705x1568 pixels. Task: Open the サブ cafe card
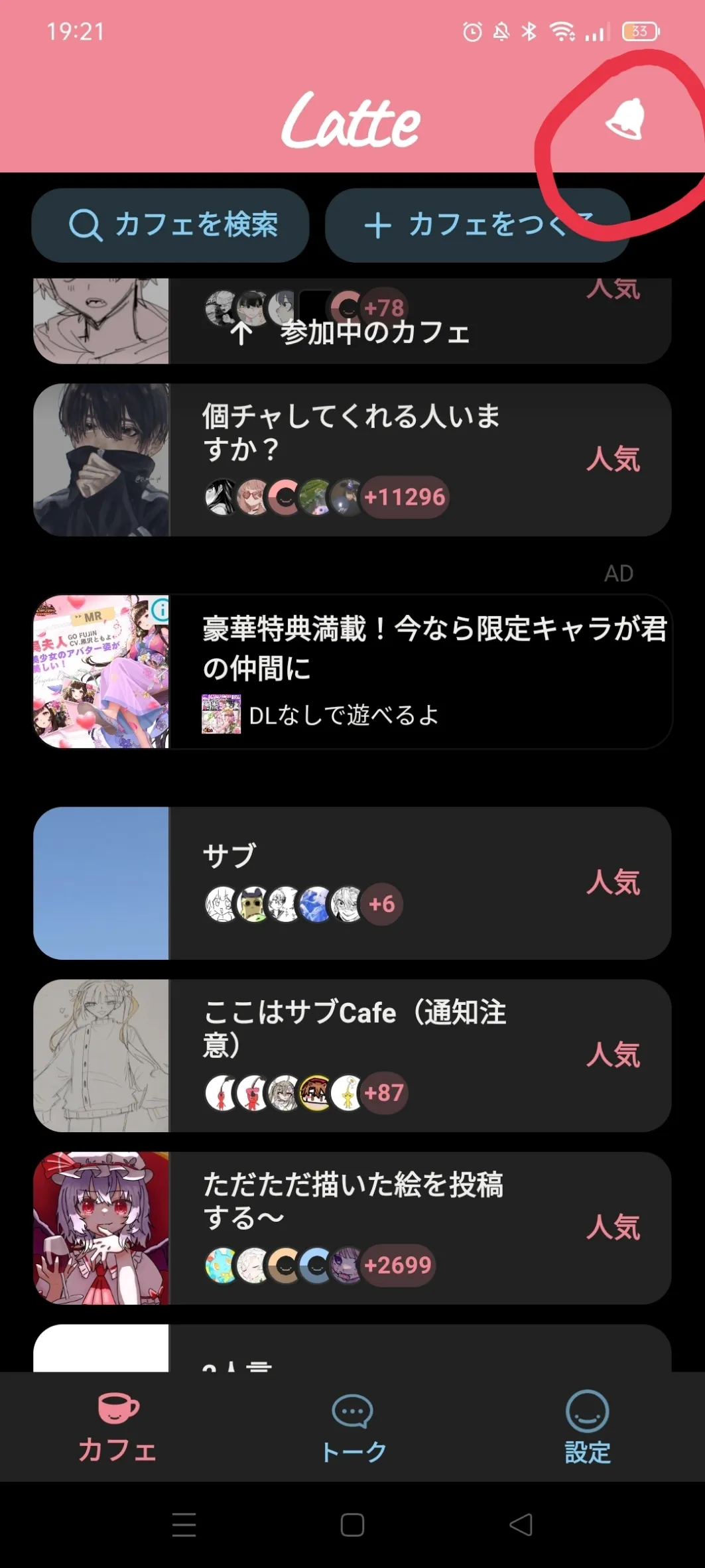pos(352,883)
